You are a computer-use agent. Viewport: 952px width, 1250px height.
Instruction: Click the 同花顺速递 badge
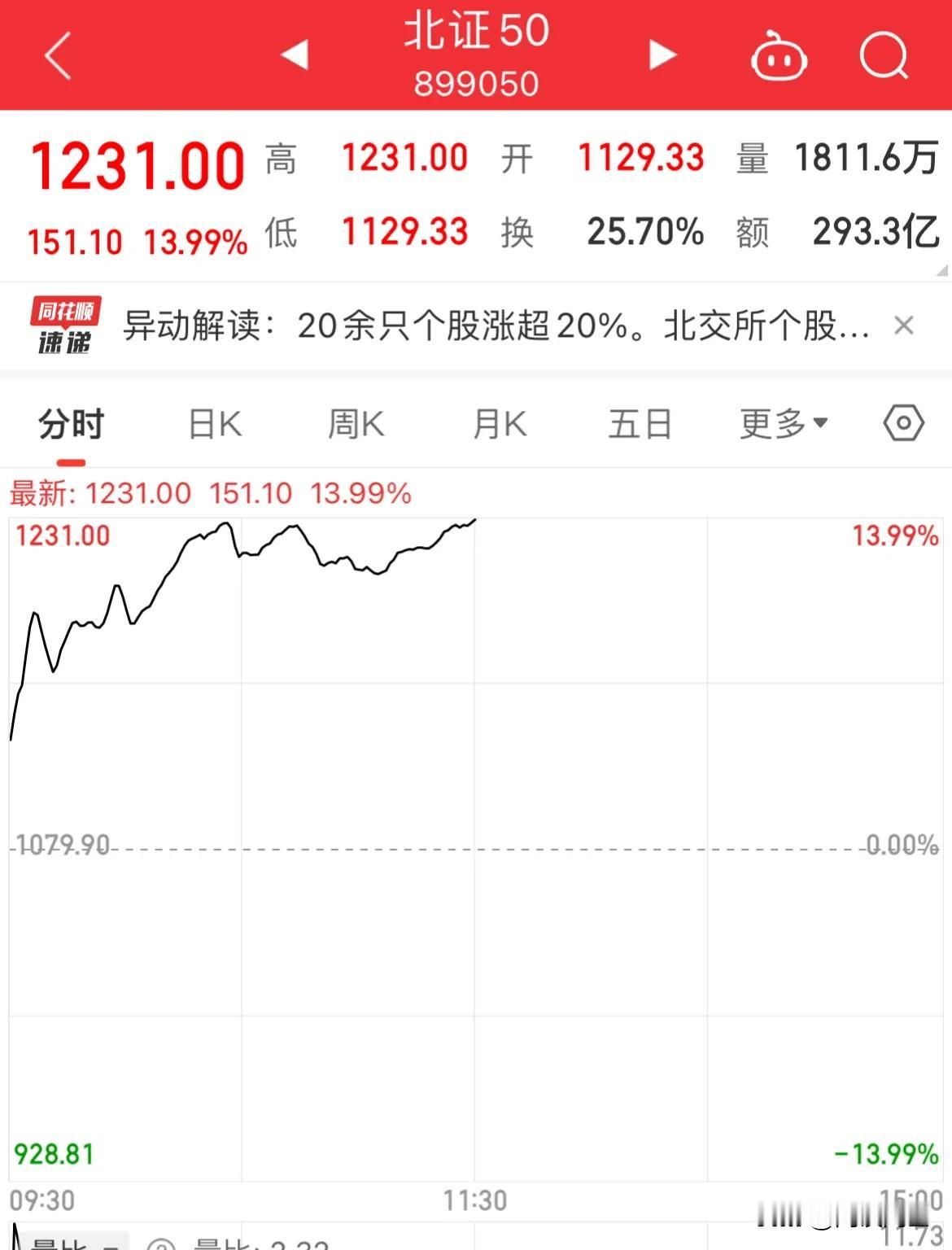tap(63, 325)
